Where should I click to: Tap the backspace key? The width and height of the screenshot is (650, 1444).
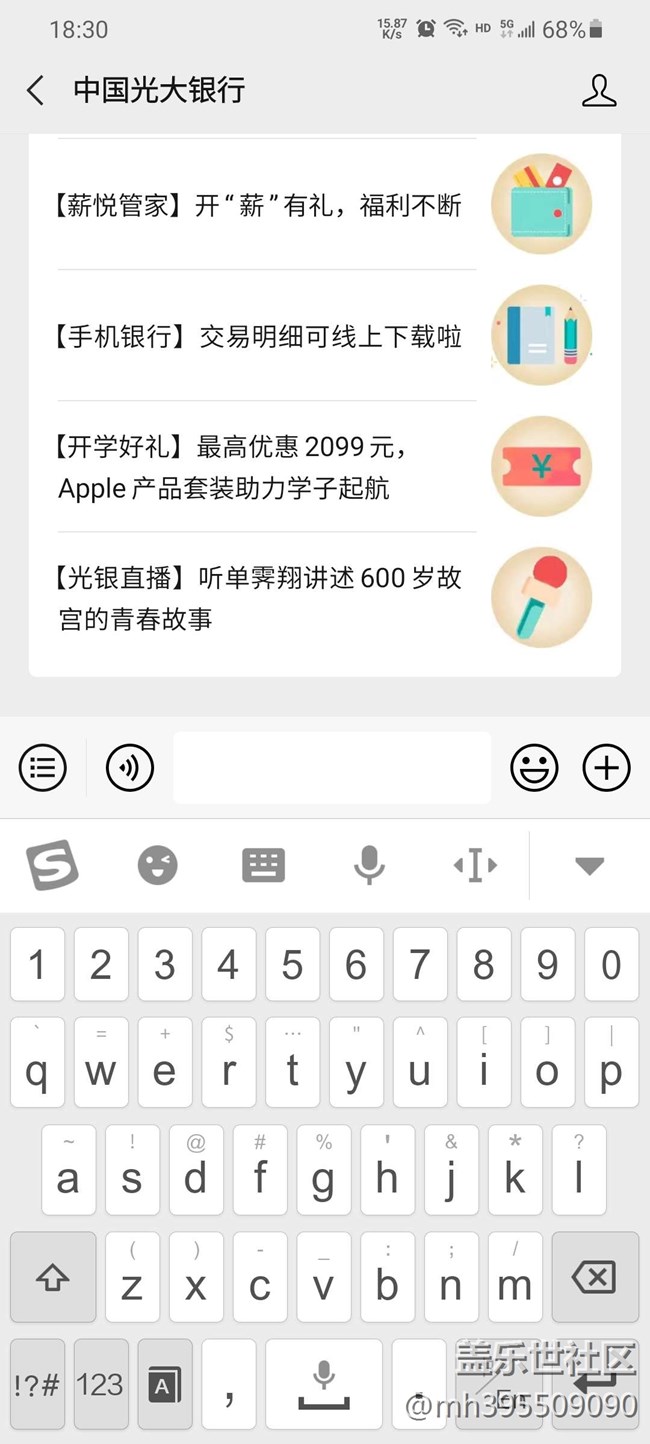594,1277
